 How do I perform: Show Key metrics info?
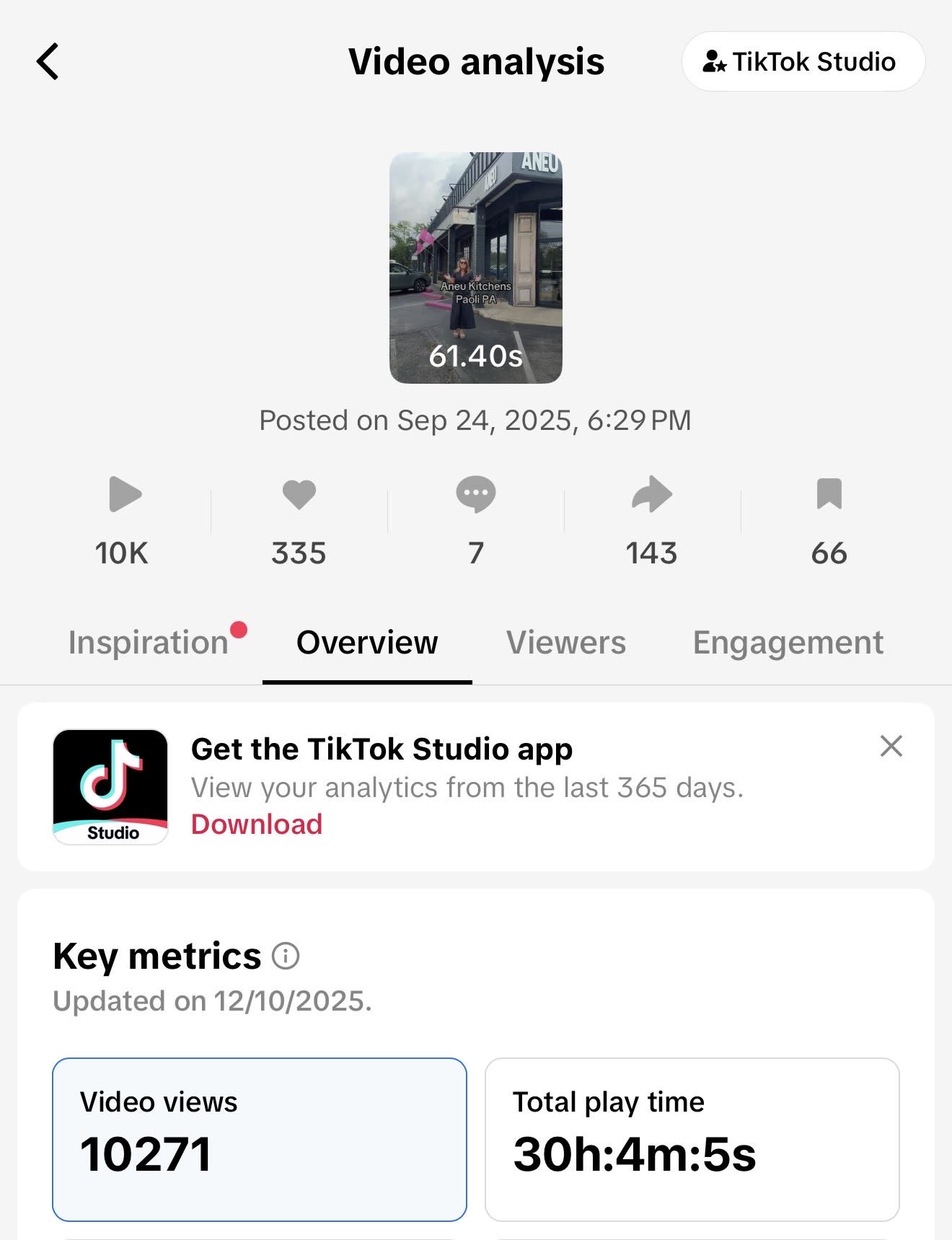click(x=286, y=956)
